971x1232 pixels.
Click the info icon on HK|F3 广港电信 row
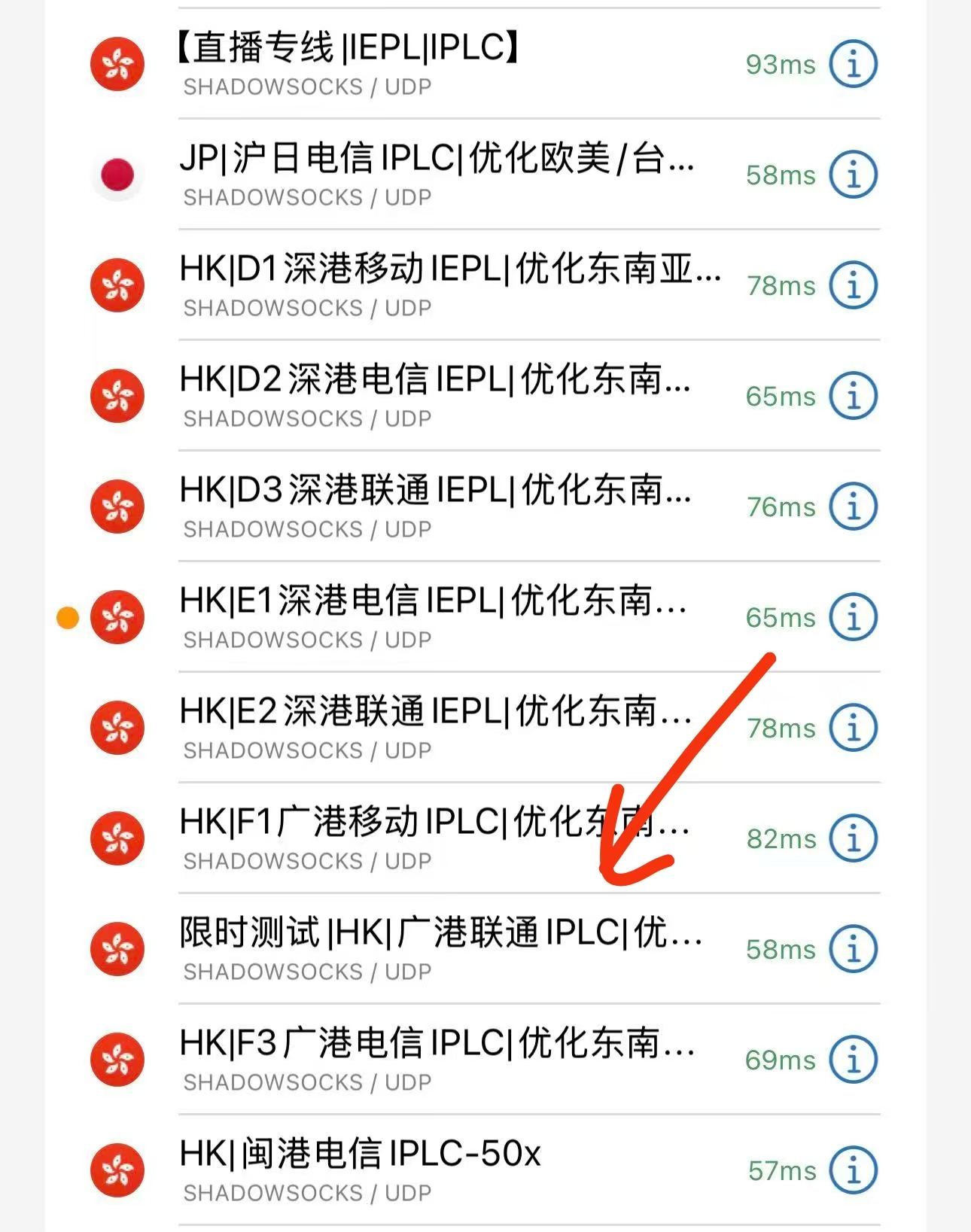(854, 1060)
